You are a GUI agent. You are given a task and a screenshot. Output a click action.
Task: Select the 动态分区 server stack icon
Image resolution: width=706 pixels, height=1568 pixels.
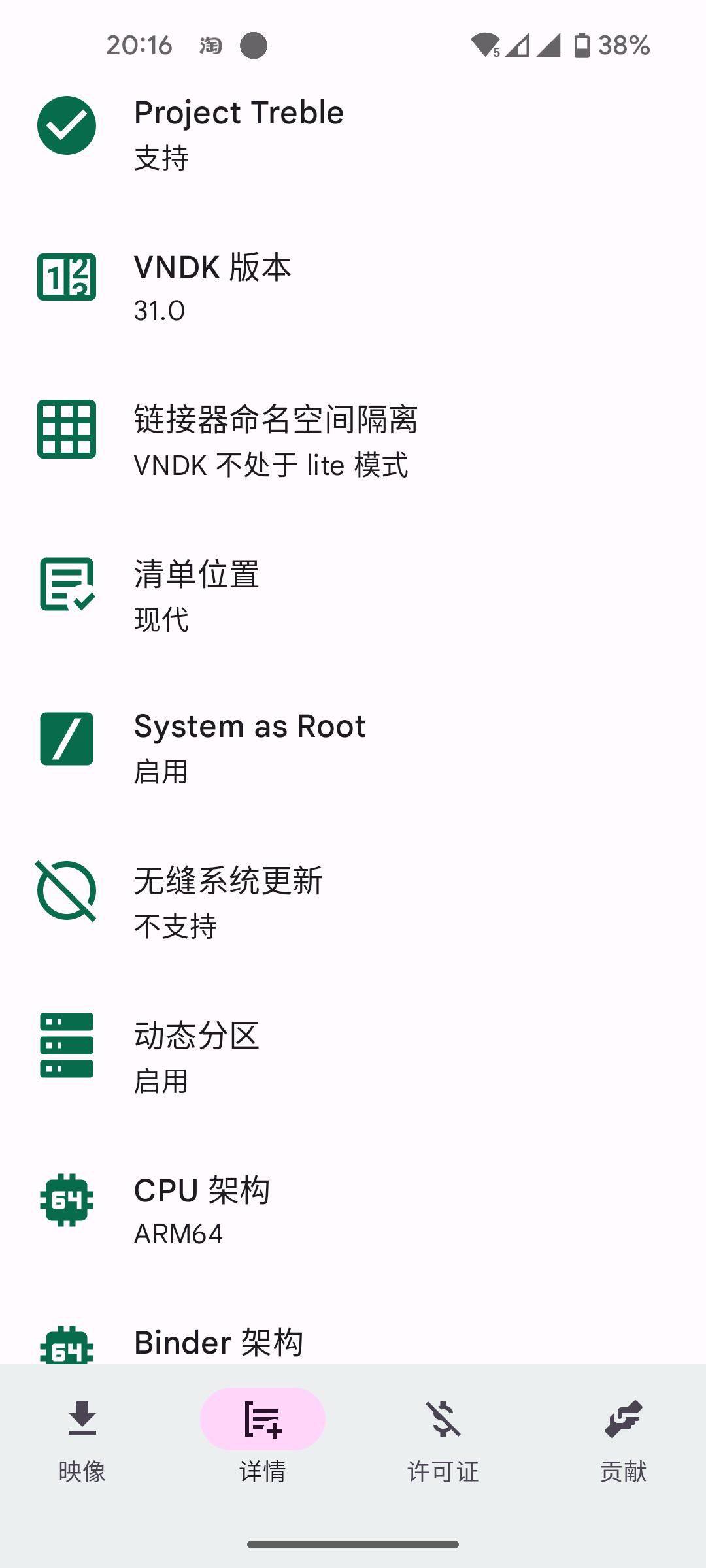pos(67,1043)
